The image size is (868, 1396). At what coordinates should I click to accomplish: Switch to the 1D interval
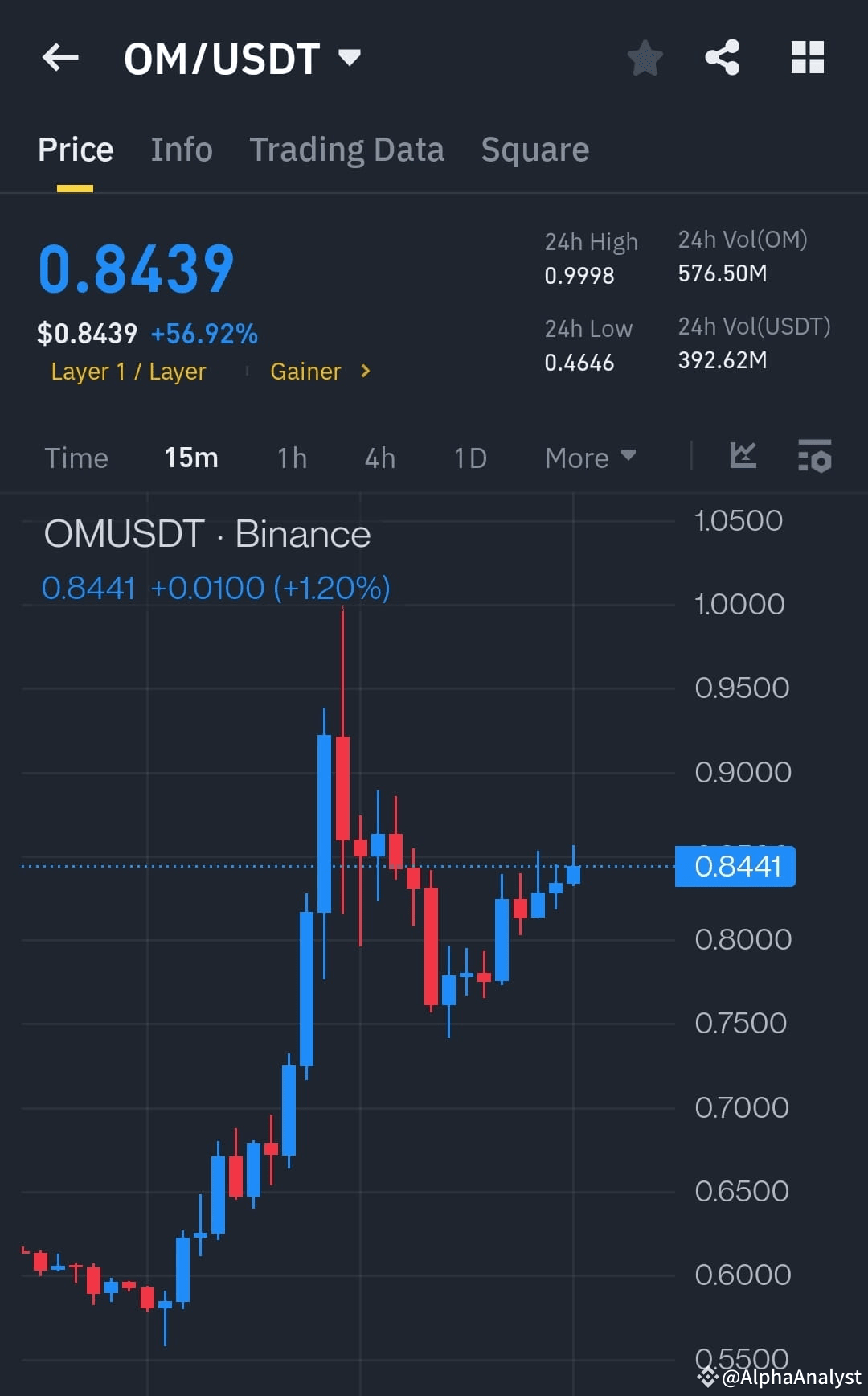pos(469,457)
